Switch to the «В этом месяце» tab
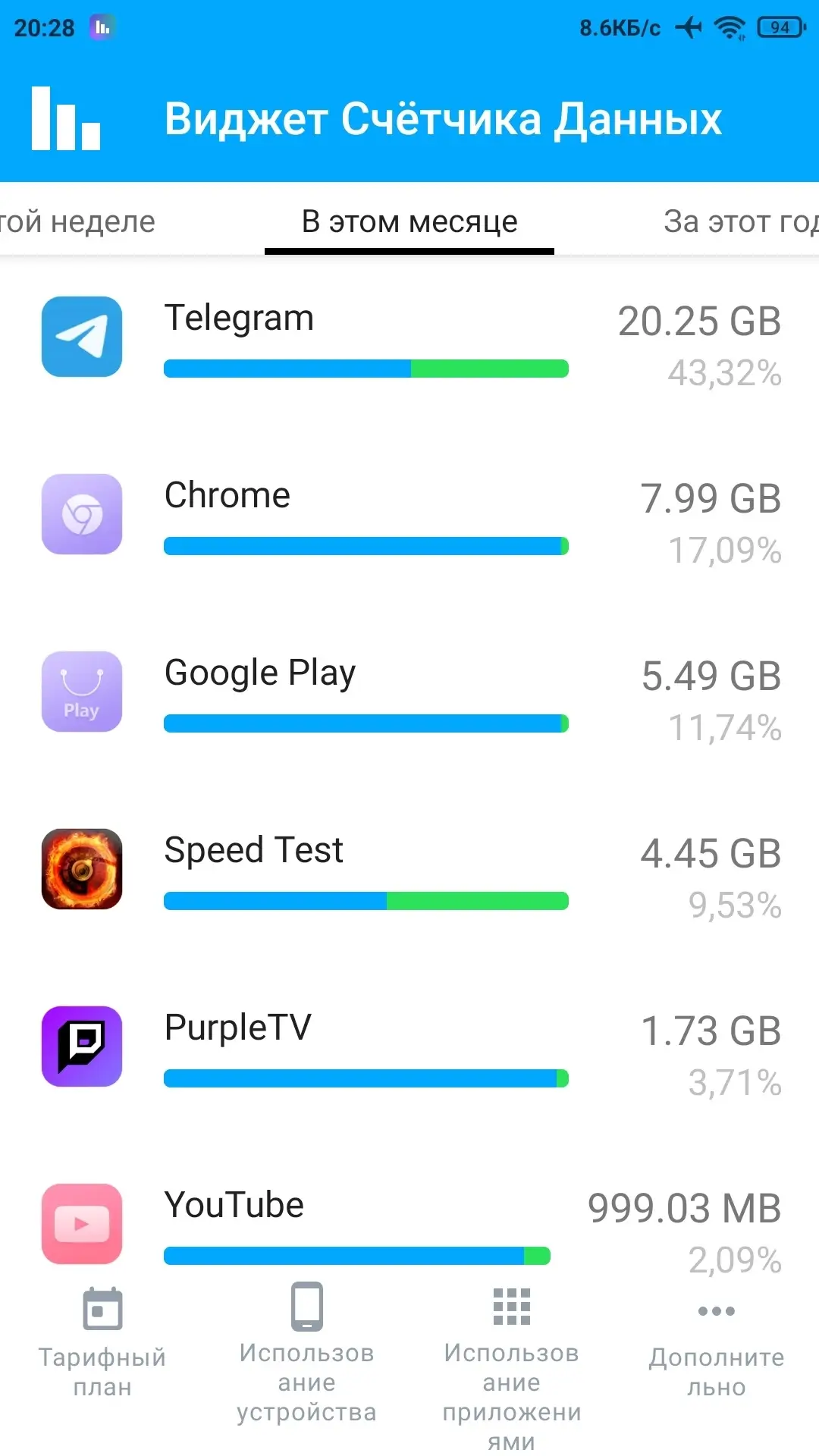The height and width of the screenshot is (1456, 819). [409, 221]
